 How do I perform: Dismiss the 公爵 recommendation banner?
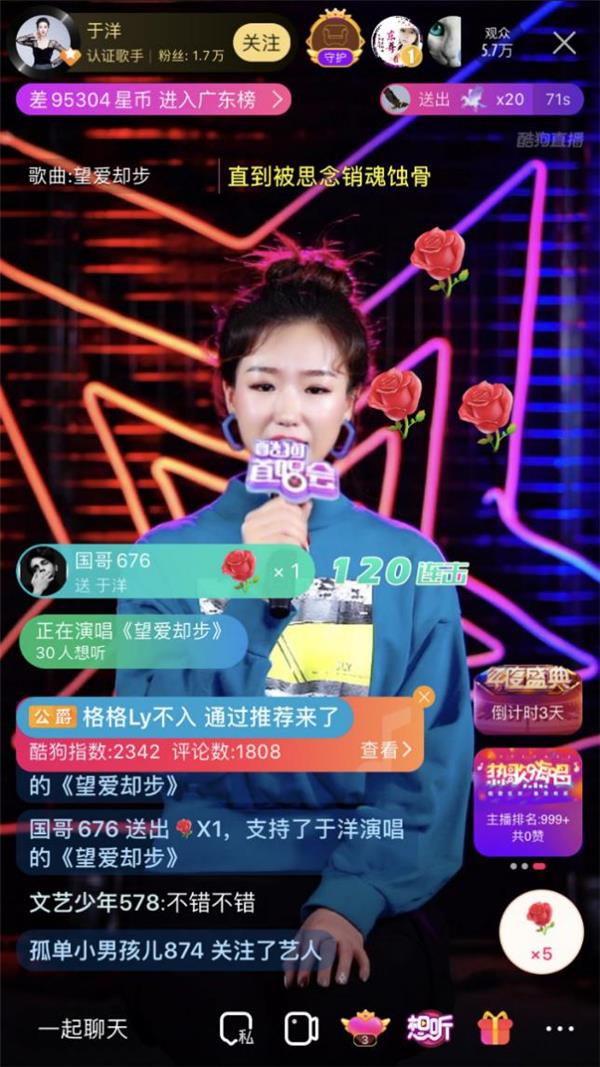click(x=425, y=697)
